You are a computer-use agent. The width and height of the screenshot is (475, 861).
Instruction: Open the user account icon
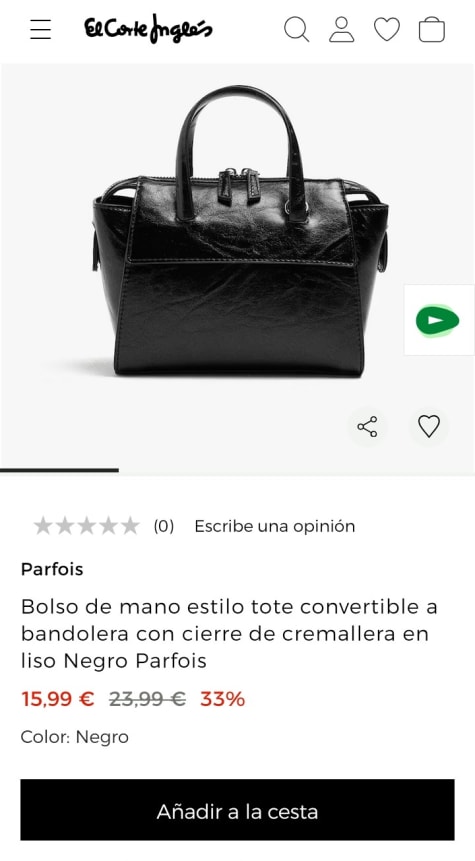click(x=342, y=29)
